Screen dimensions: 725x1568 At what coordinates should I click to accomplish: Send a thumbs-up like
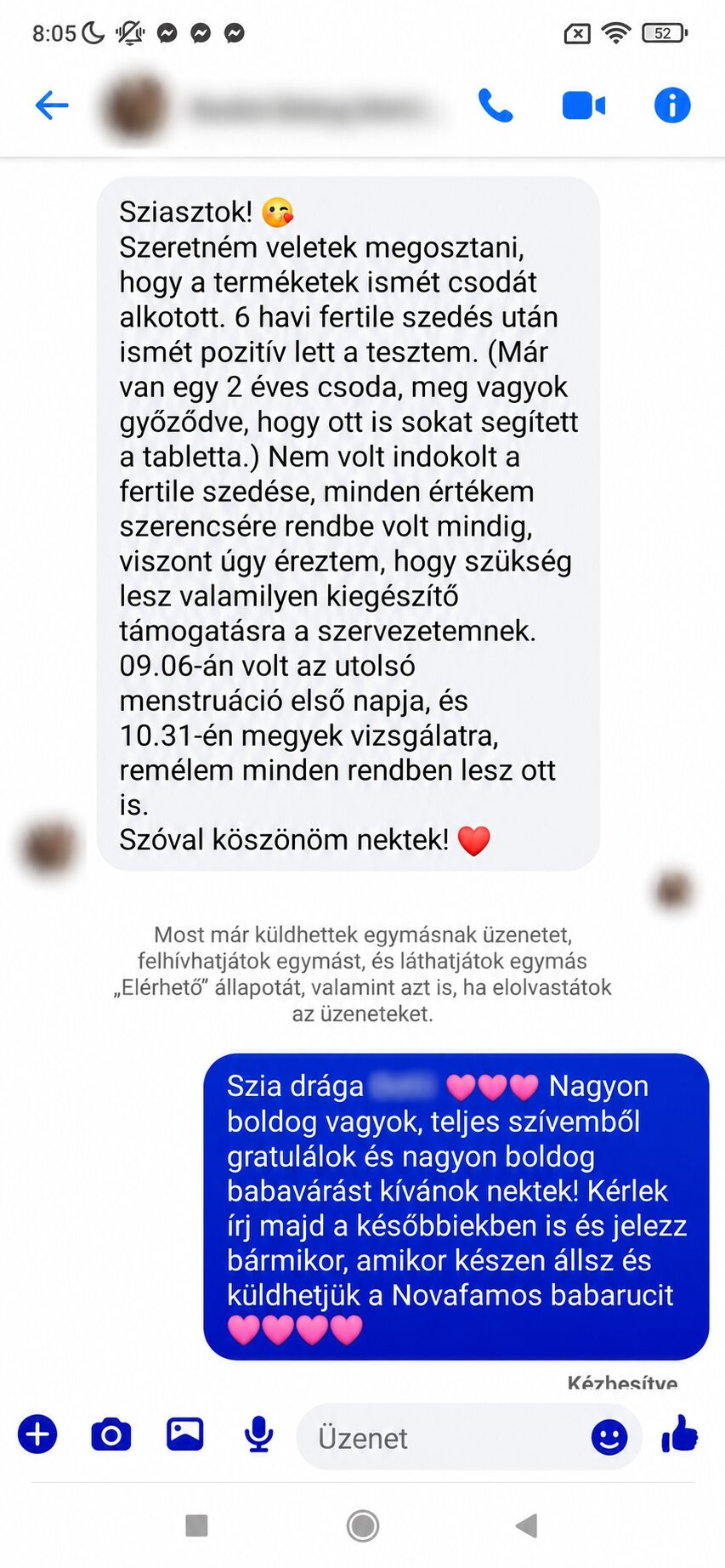(680, 1434)
